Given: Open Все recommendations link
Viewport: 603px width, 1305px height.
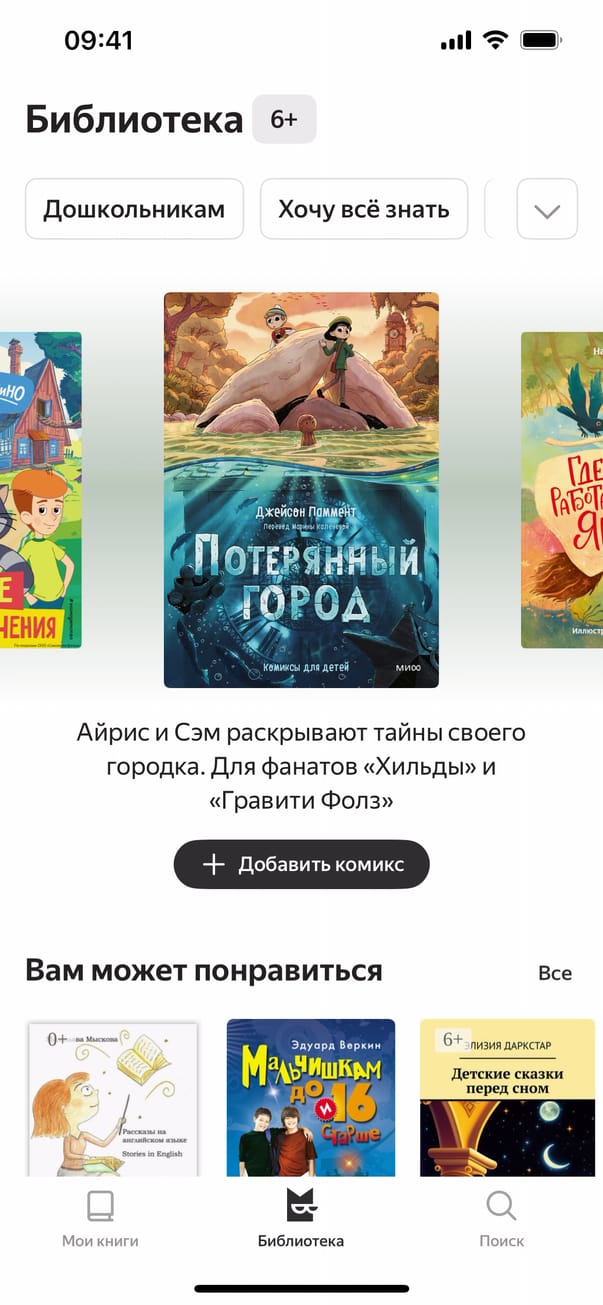Looking at the screenshot, I should tap(555, 973).
